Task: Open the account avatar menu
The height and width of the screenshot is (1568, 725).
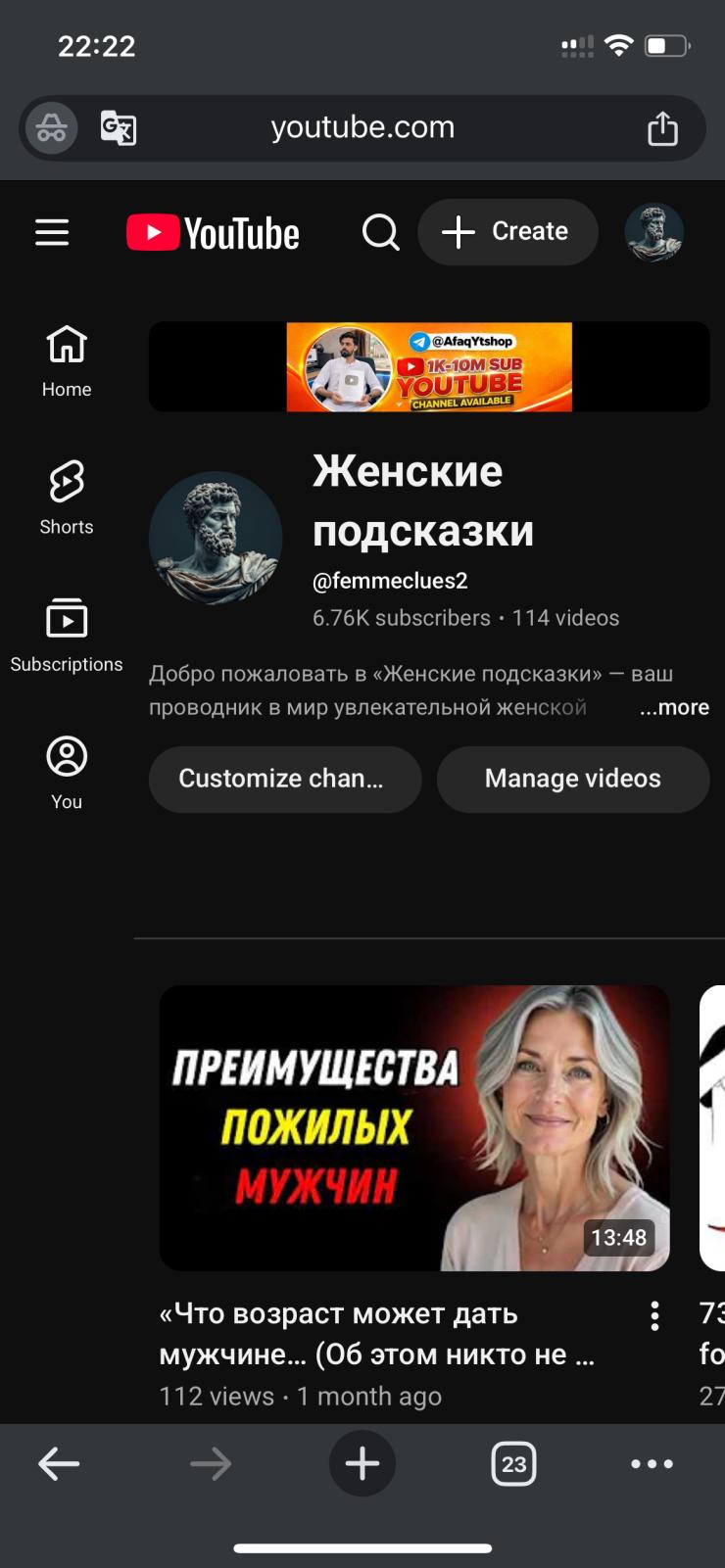Action: [x=653, y=232]
